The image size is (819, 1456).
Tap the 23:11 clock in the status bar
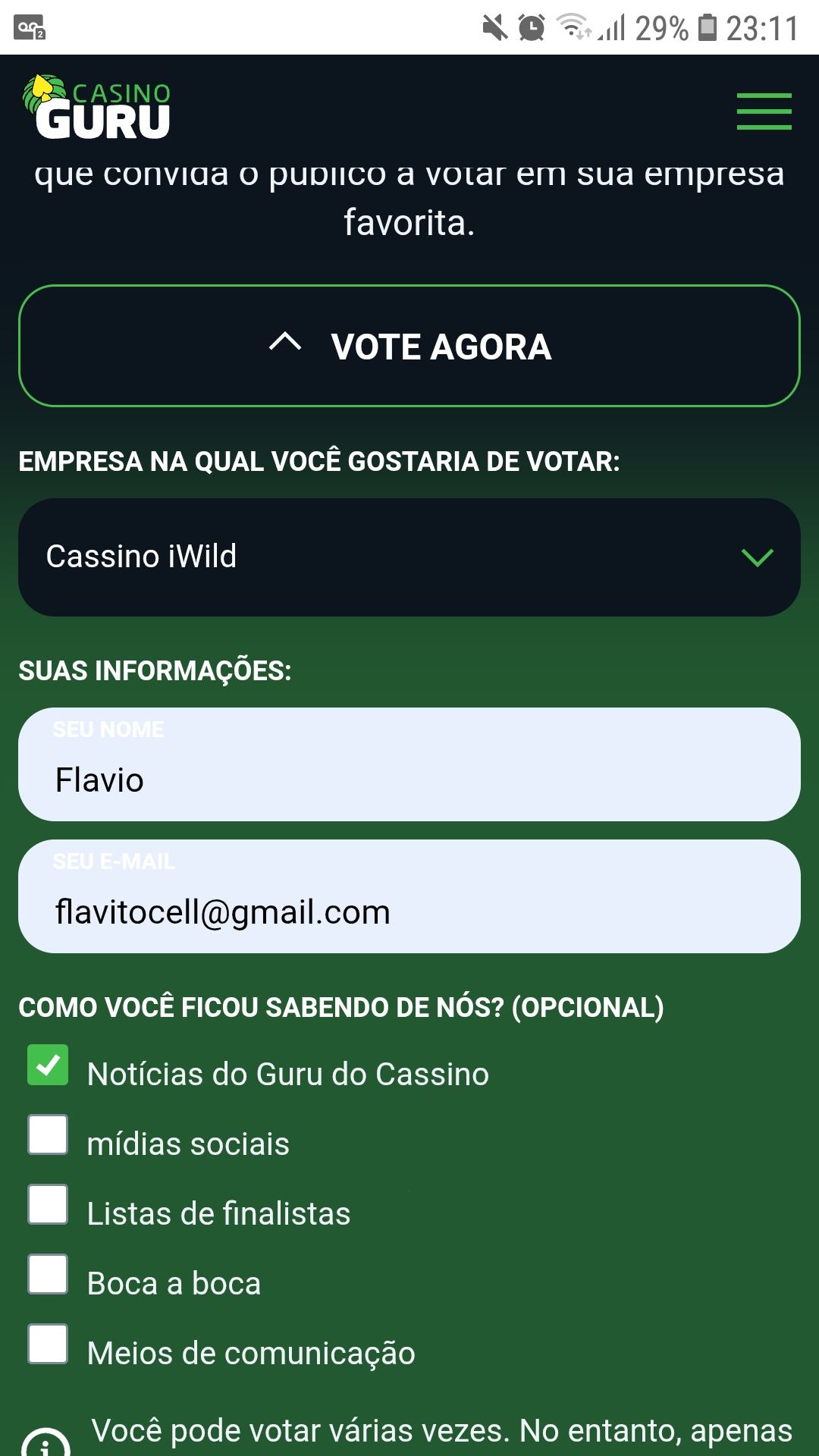point(761,27)
